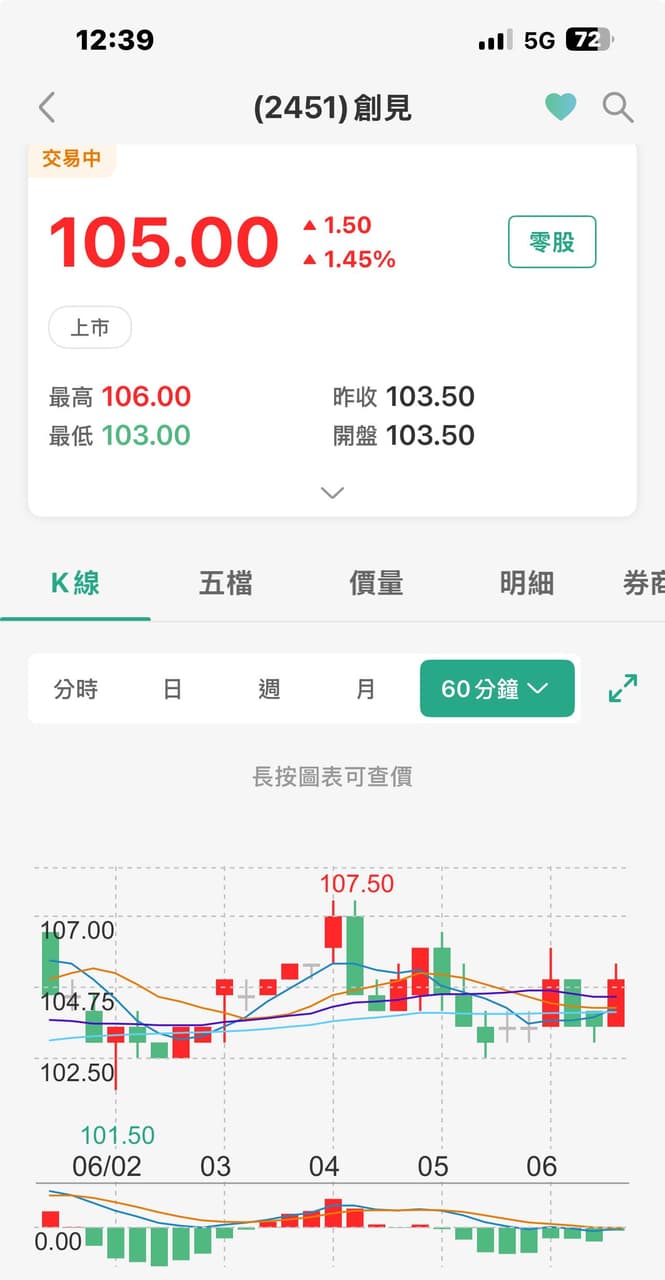
Task: Switch to the 五檔 tab
Action: (226, 584)
